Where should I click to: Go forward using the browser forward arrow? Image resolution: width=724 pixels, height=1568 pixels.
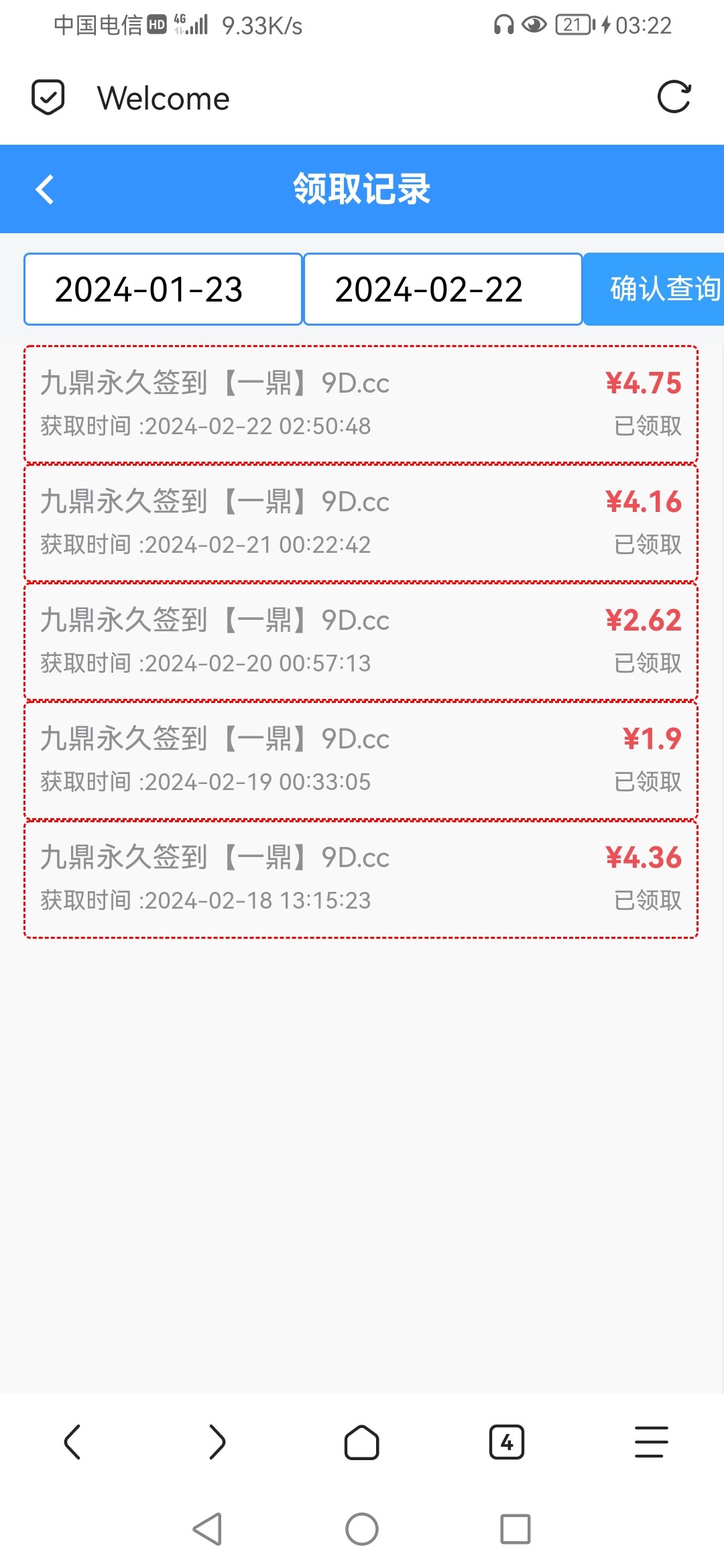pos(217,1442)
